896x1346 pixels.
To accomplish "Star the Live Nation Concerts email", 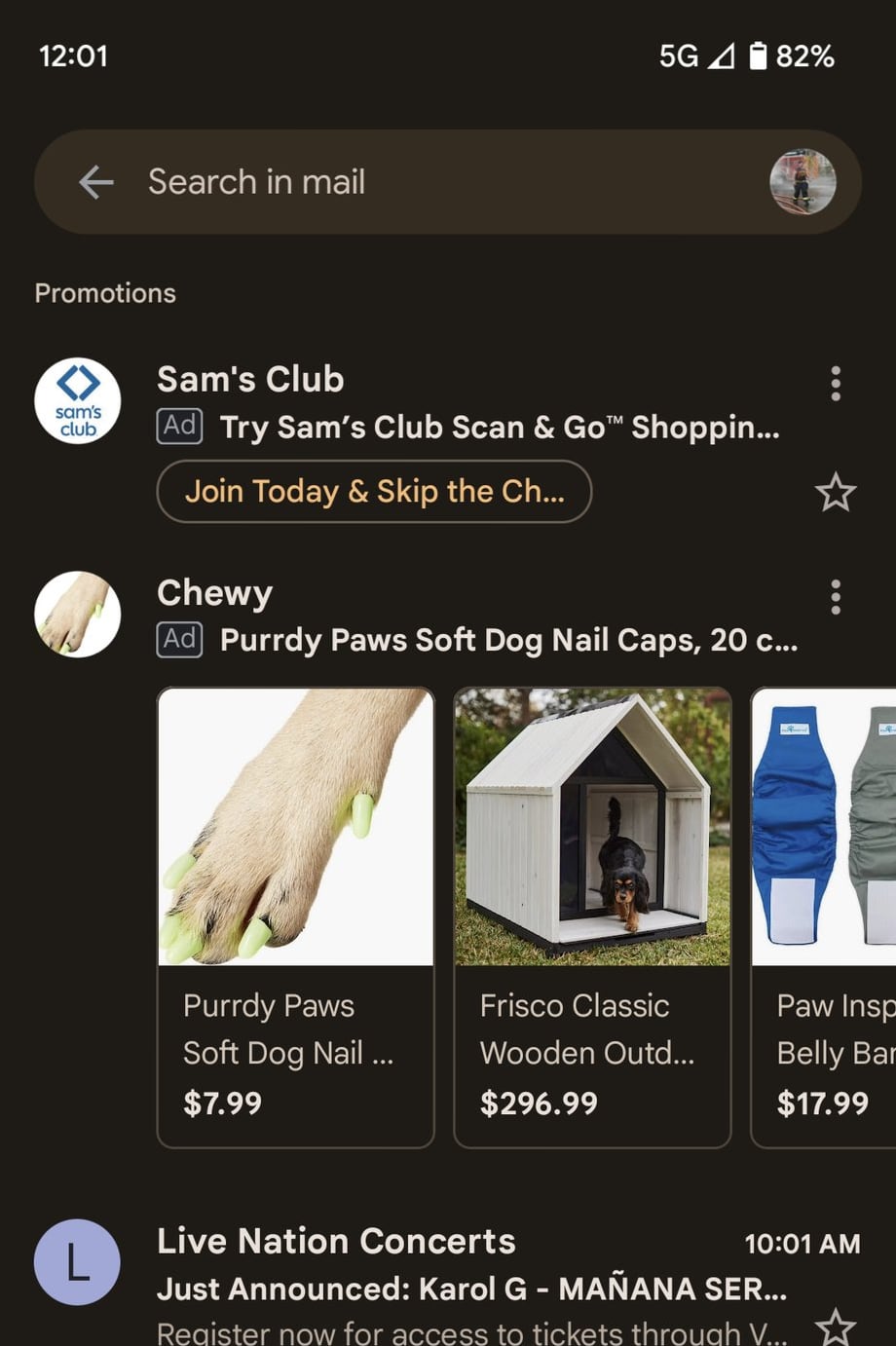I will pyautogui.click(x=835, y=1327).
